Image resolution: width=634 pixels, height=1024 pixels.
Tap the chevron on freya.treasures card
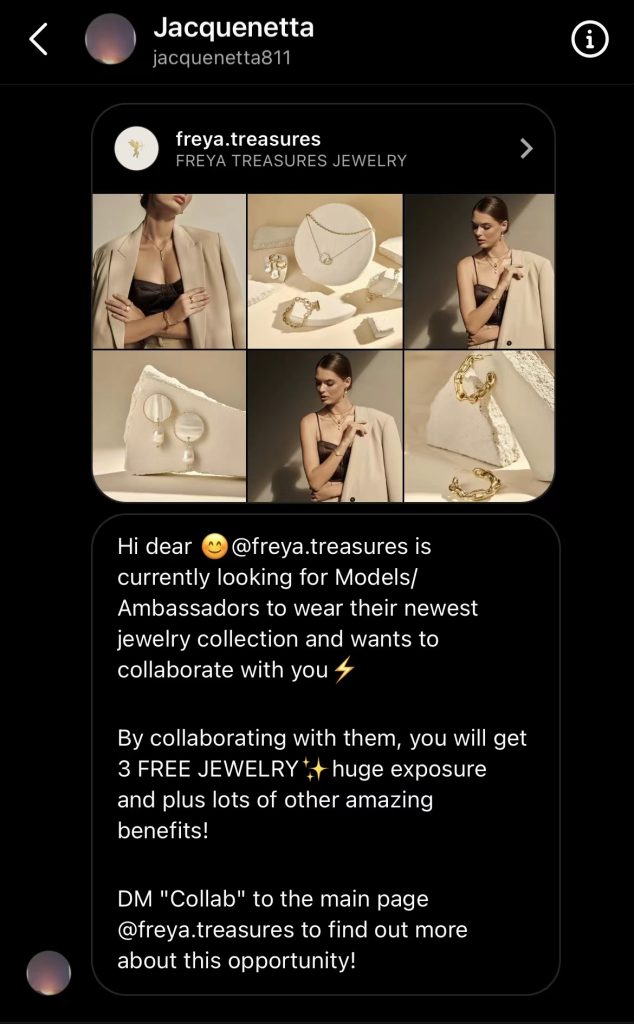[526, 149]
